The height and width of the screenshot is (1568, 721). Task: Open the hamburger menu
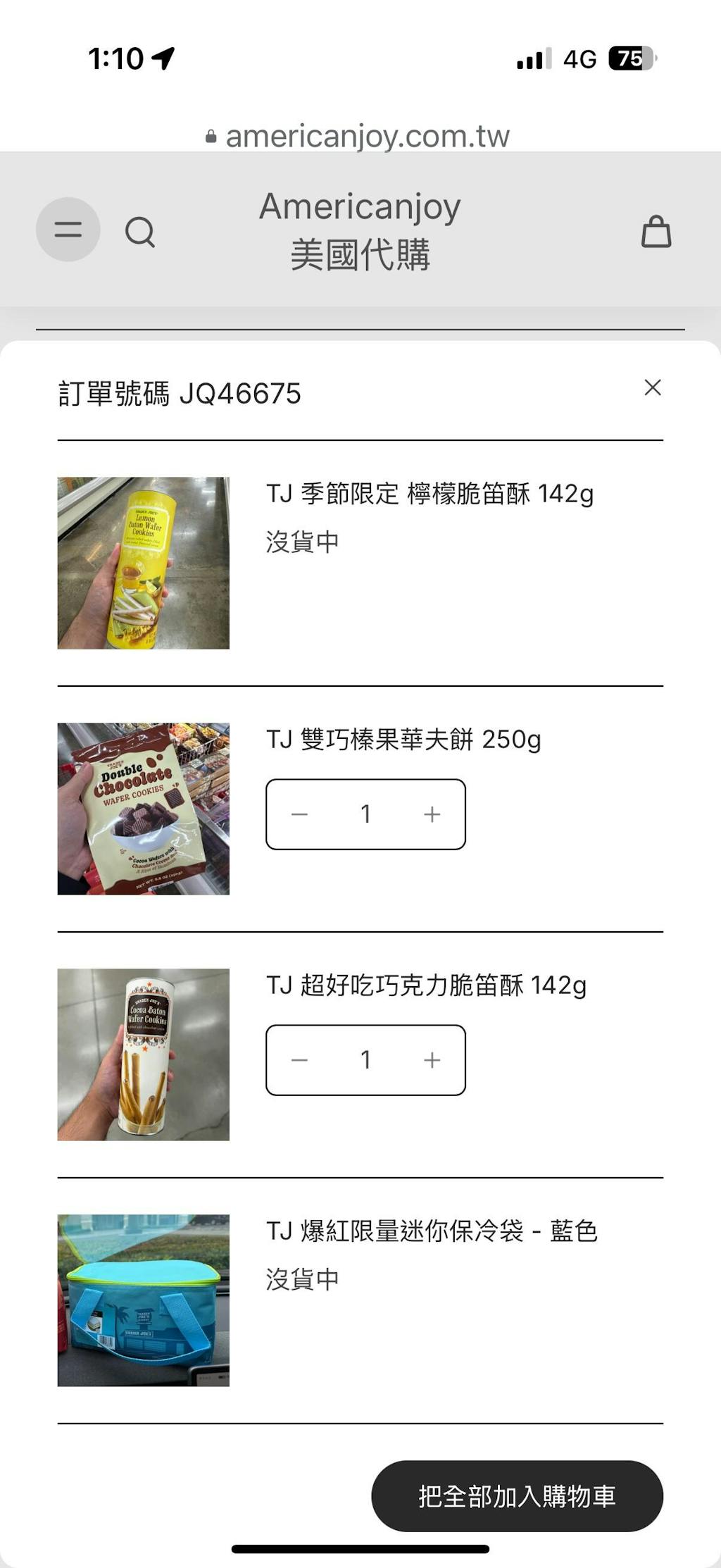coord(68,230)
